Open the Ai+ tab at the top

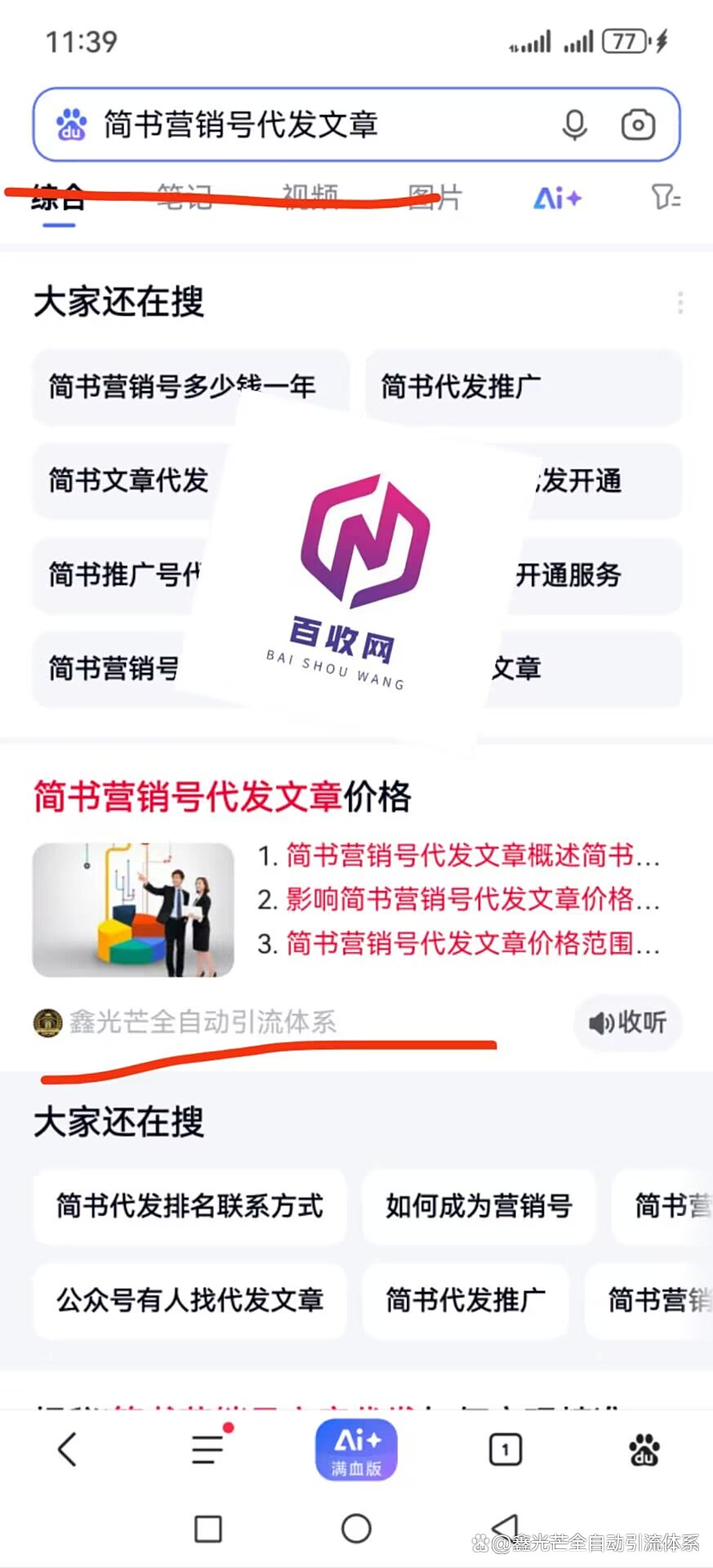[x=558, y=198]
